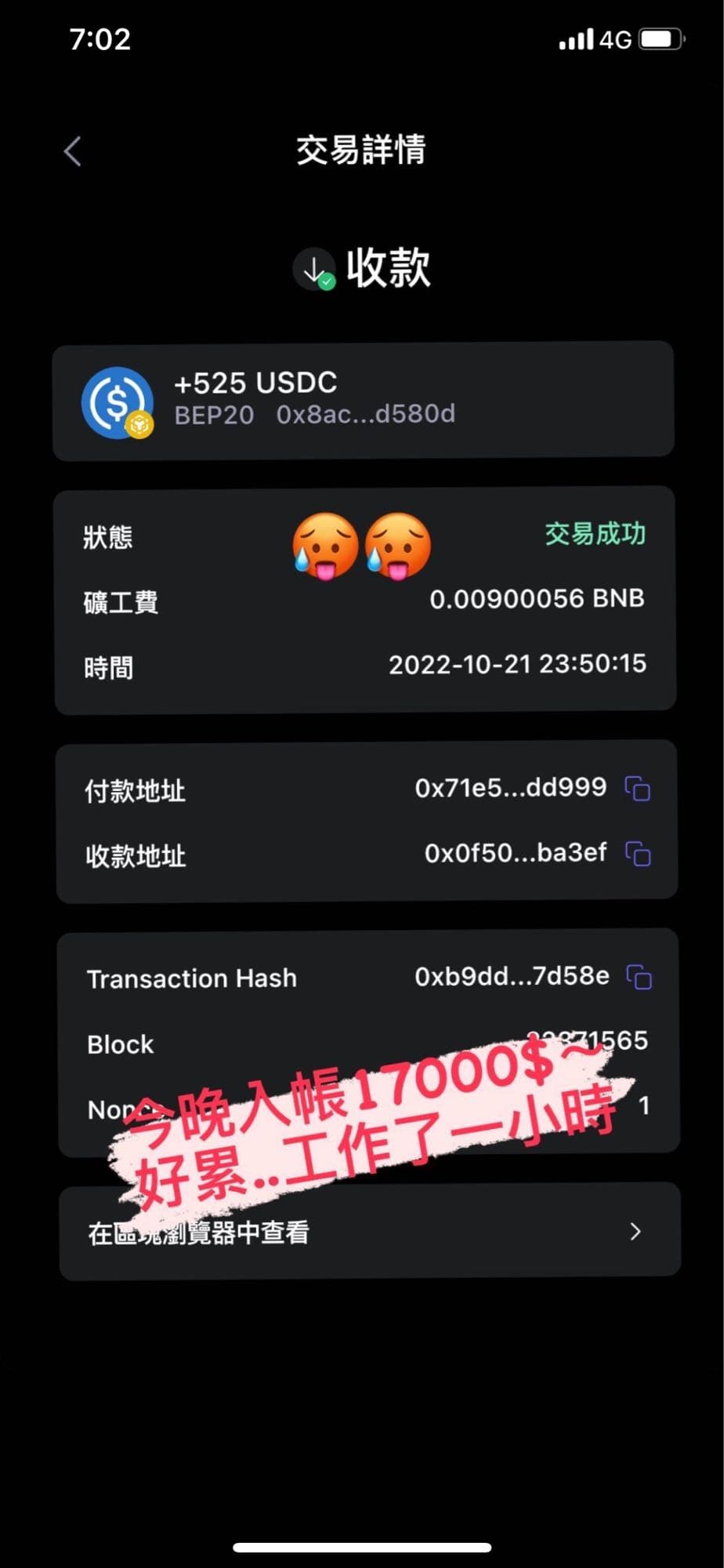Copy the 收款地址 receiving address
Screen dimensions: 724x1568
[x=638, y=854]
